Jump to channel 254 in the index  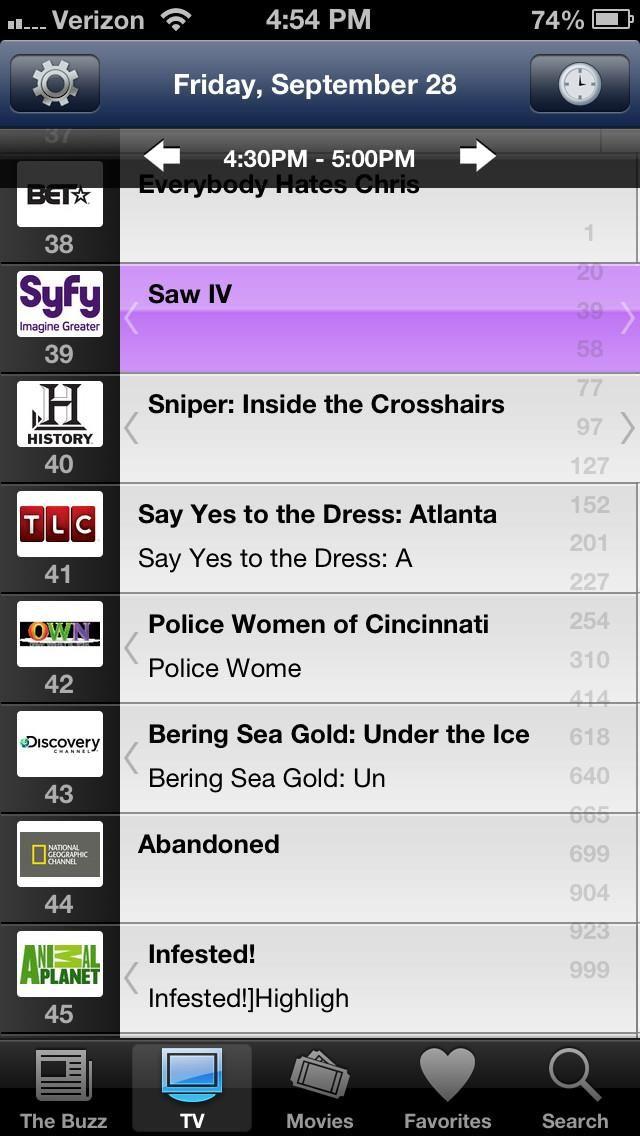click(589, 621)
